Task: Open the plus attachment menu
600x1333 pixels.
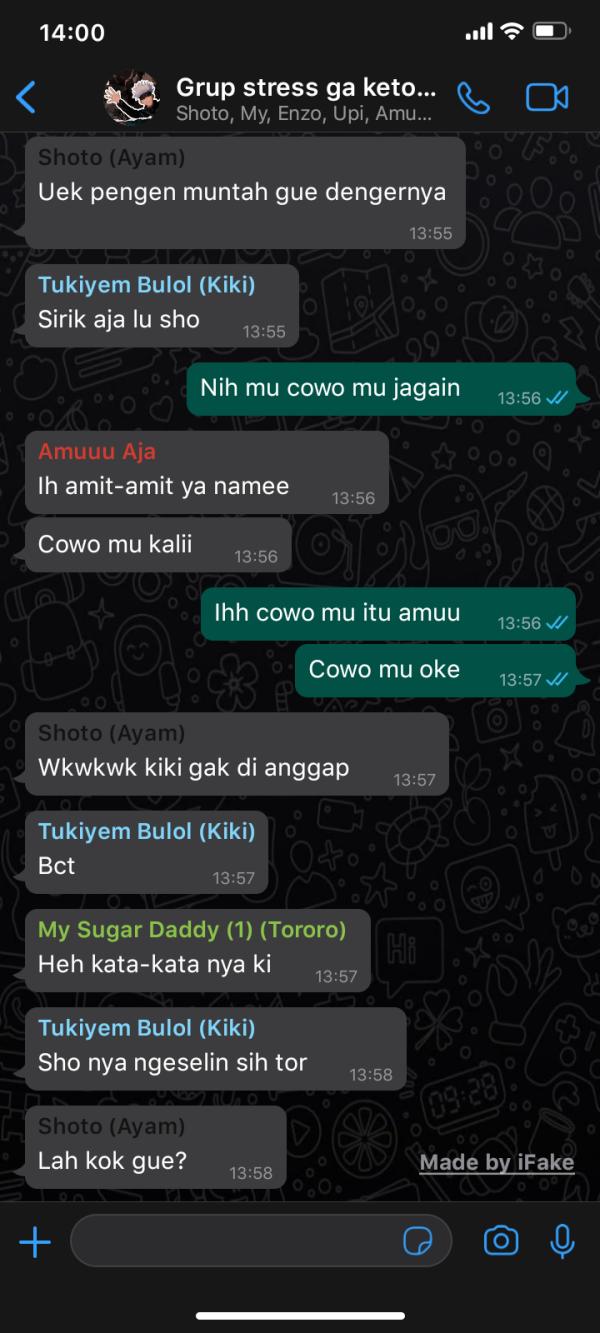Action: [35, 1242]
